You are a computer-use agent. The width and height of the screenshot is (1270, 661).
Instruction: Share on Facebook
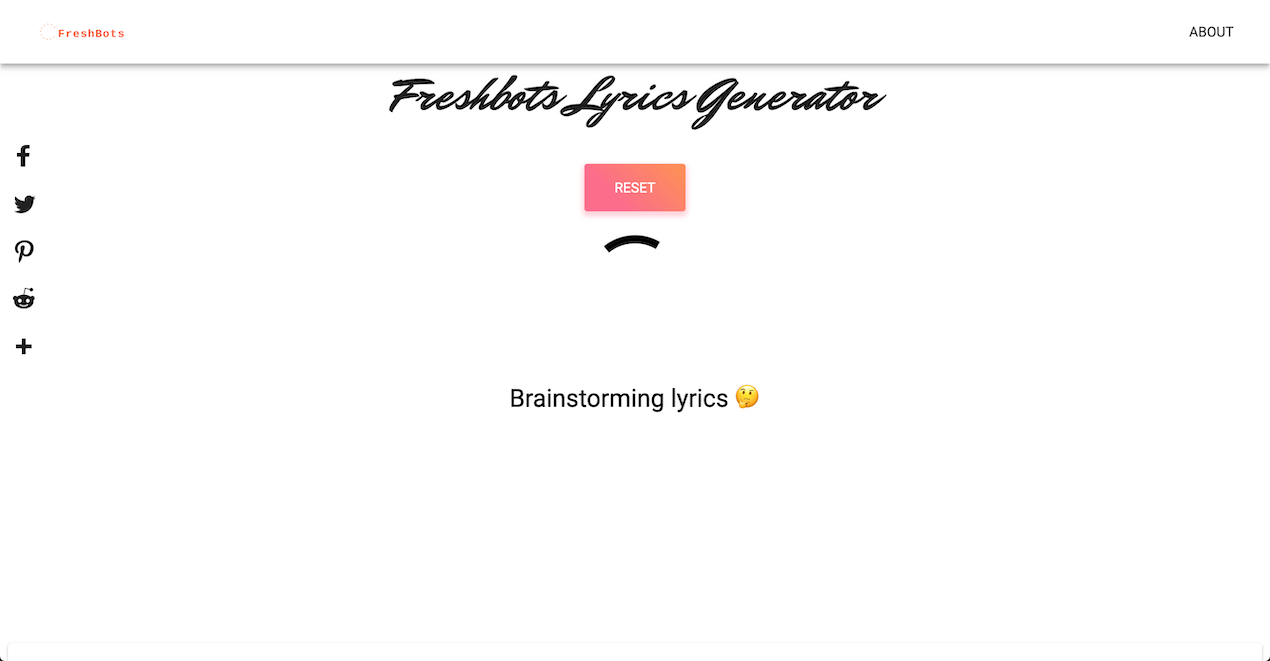[24, 156]
